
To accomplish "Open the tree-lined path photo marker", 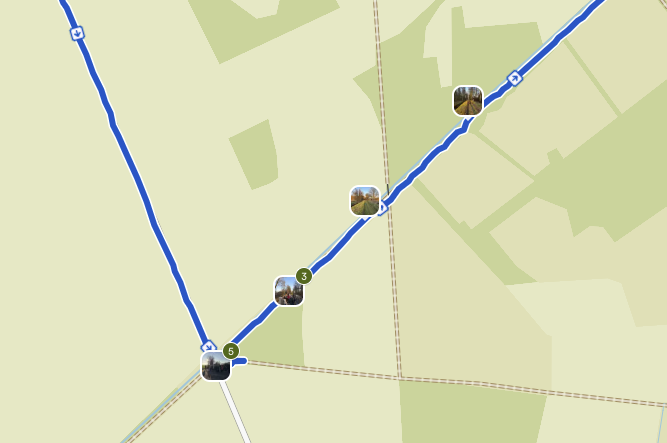I will coord(468,101).
